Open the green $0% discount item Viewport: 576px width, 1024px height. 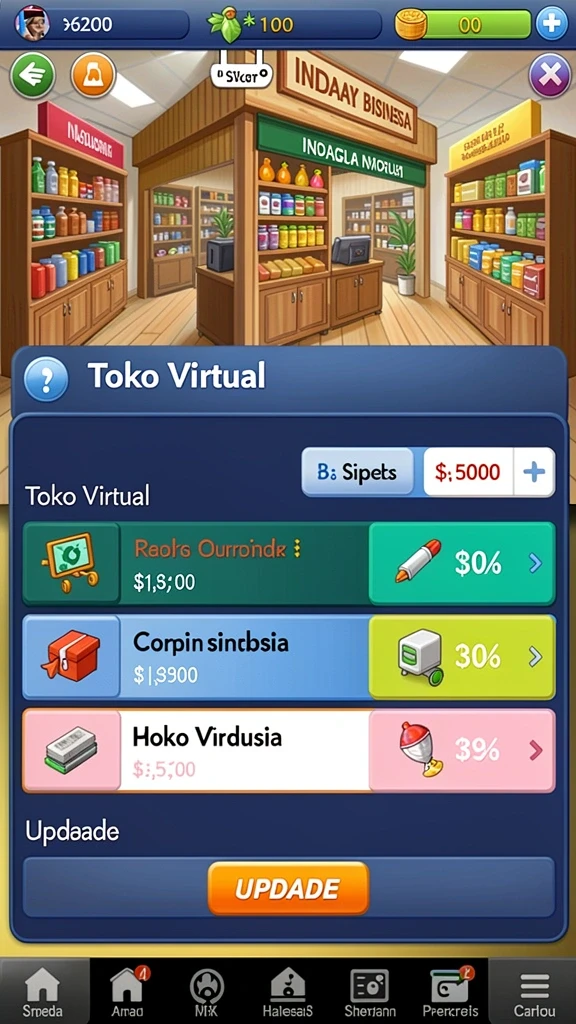[x=462, y=563]
